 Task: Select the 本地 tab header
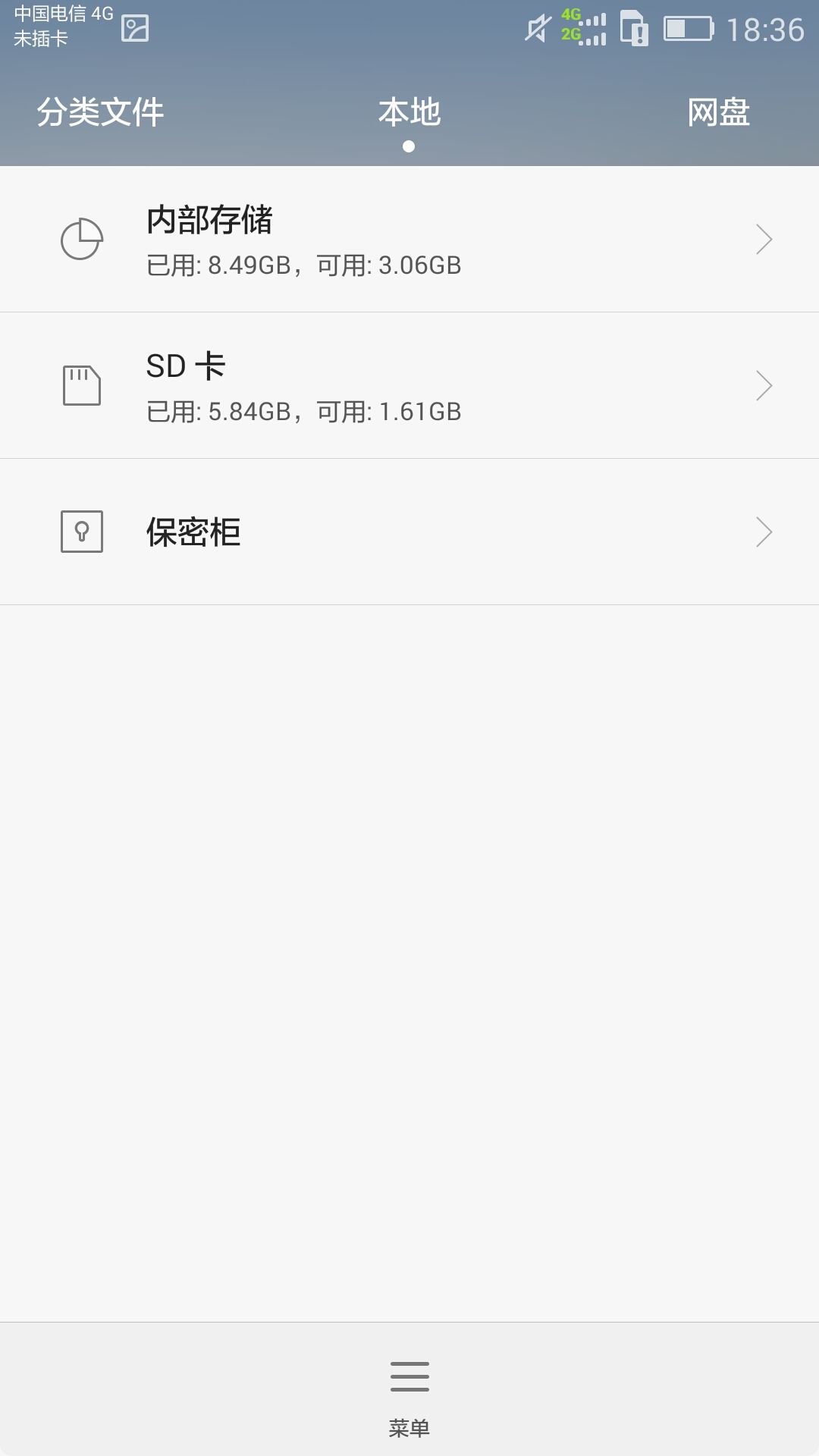409,112
